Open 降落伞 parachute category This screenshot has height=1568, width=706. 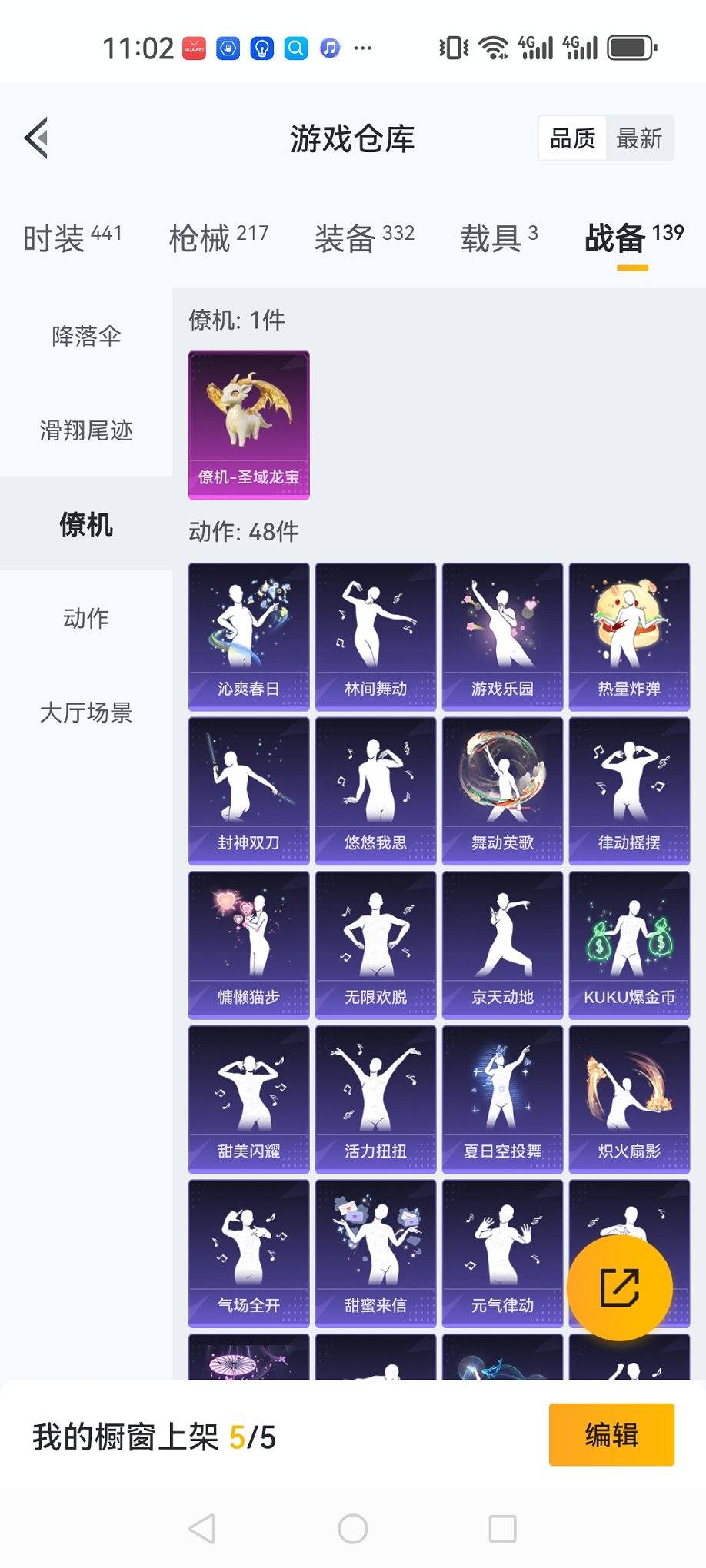85,336
